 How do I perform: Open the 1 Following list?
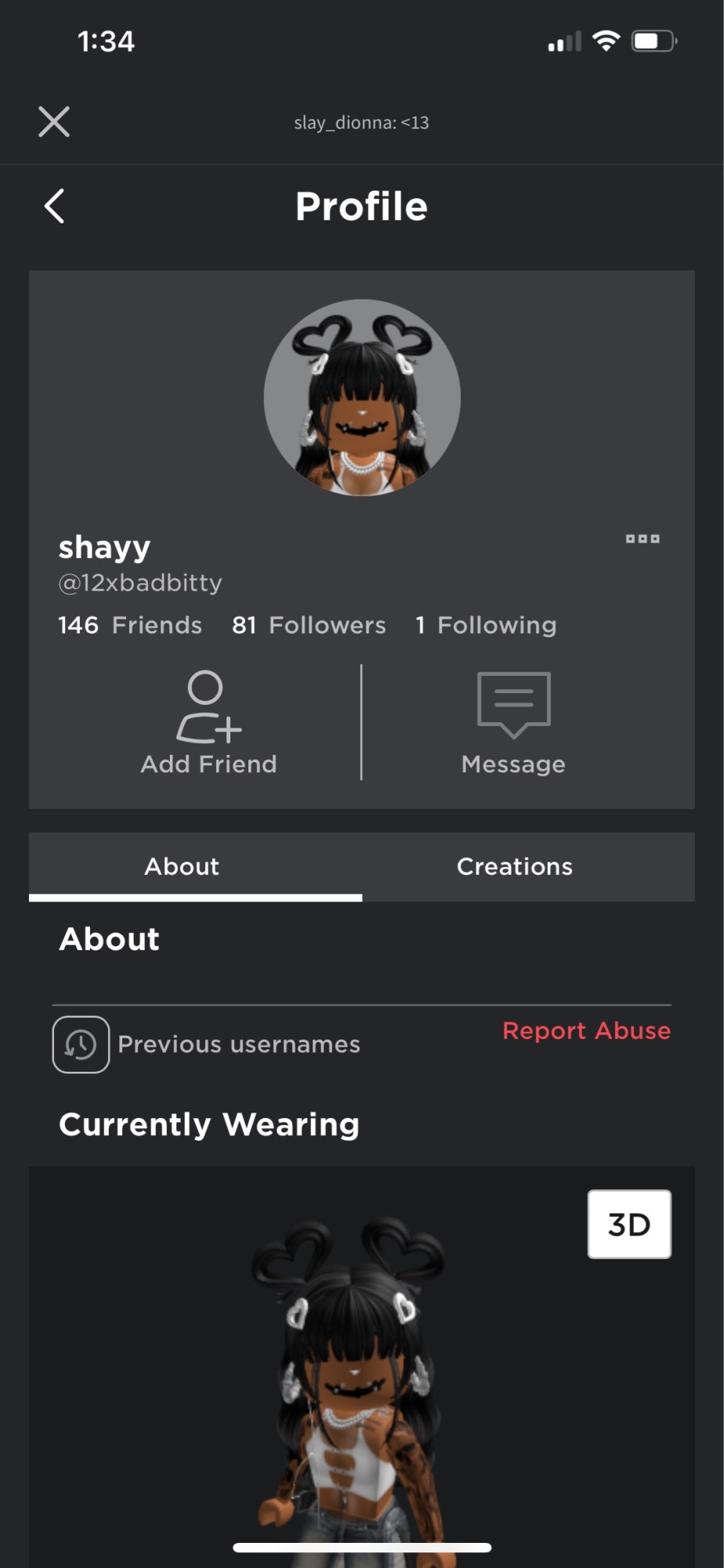click(x=486, y=625)
